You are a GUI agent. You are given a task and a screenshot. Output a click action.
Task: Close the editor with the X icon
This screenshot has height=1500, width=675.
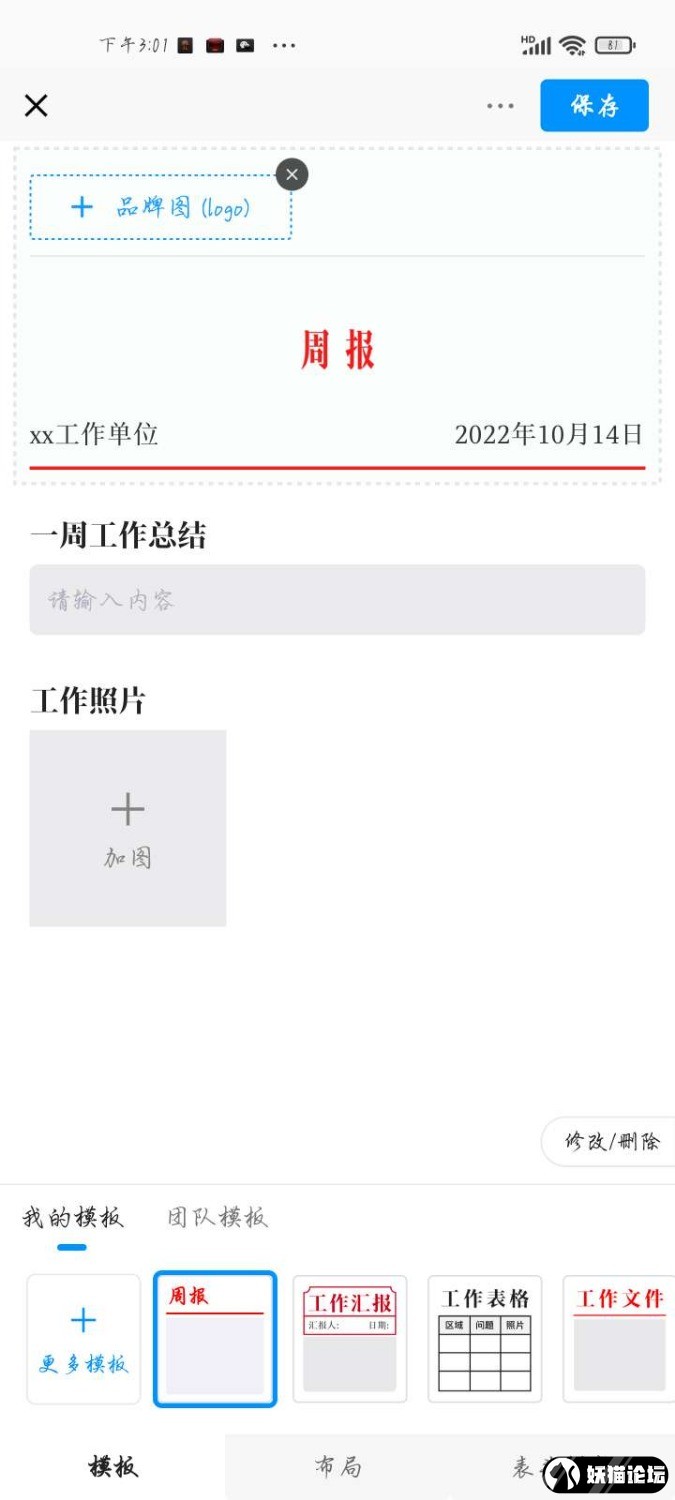pyautogui.click(x=36, y=106)
